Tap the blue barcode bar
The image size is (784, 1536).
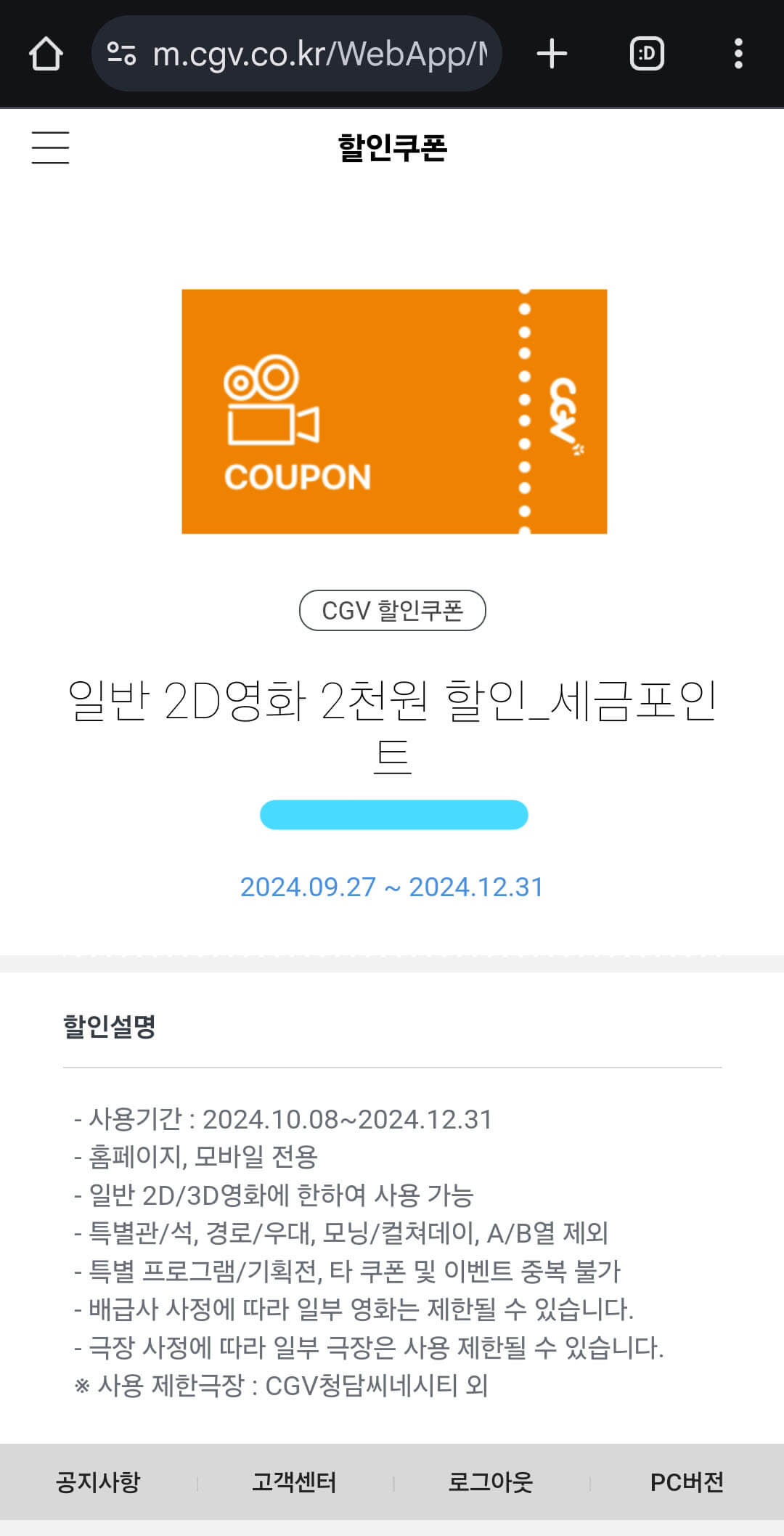[x=394, y=815]
